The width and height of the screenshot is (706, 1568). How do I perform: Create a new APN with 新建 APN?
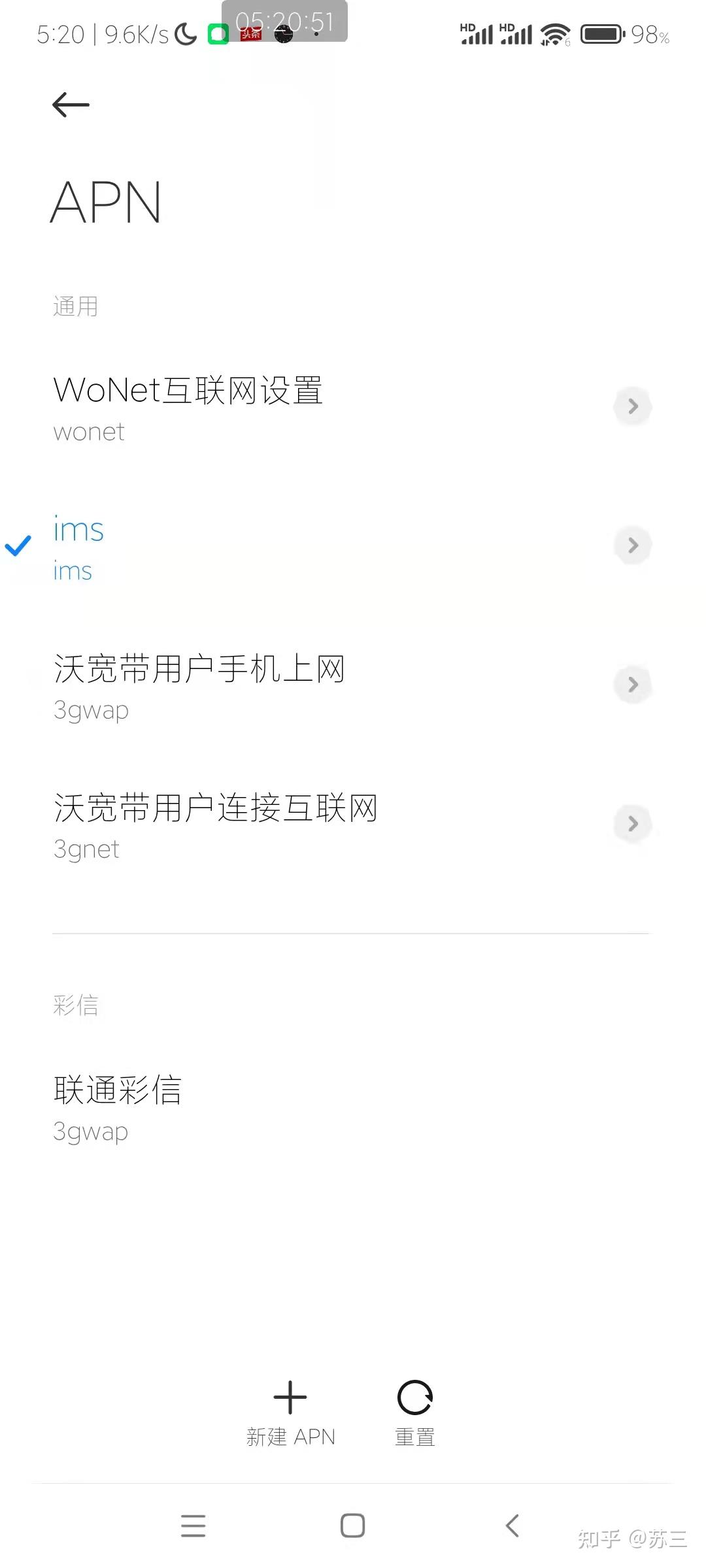pos(290,1411)
